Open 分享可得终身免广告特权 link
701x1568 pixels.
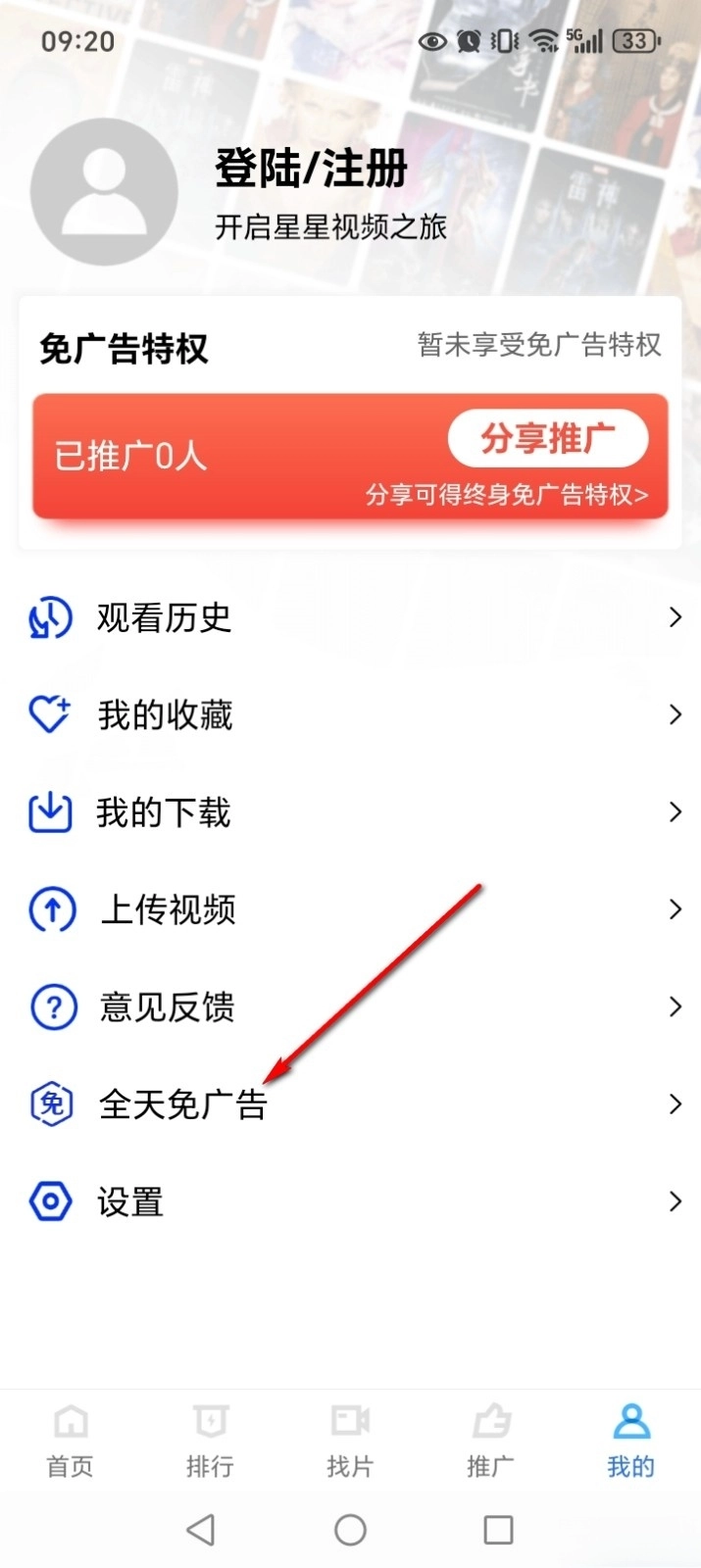tap(506, 494)
